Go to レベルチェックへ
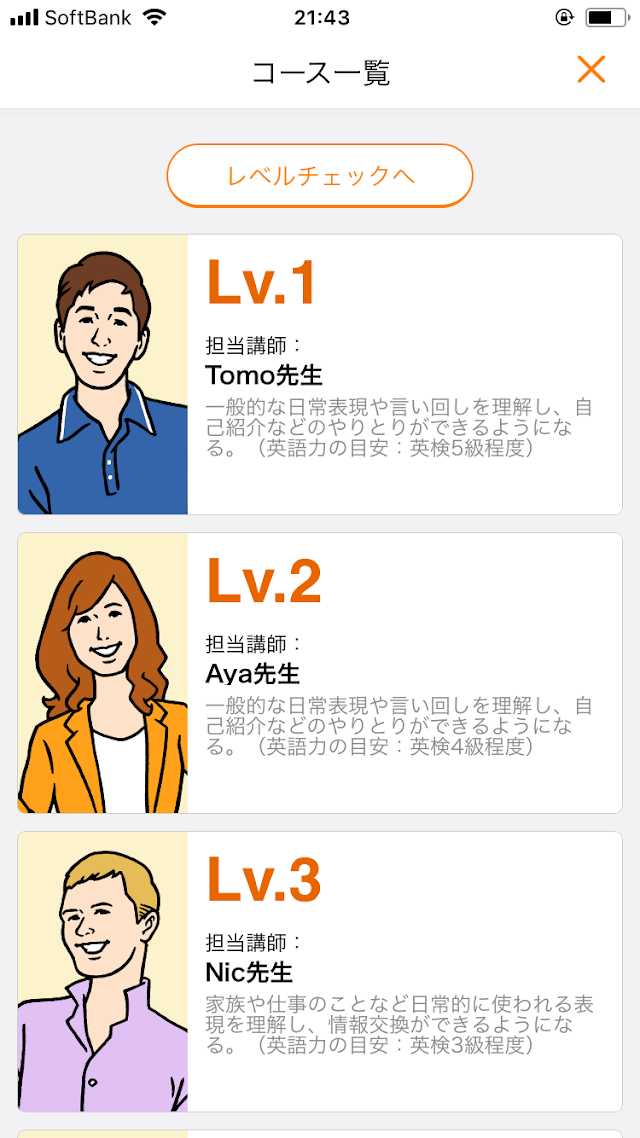Viewport: 640px width, 1138px height. [319, 176]
